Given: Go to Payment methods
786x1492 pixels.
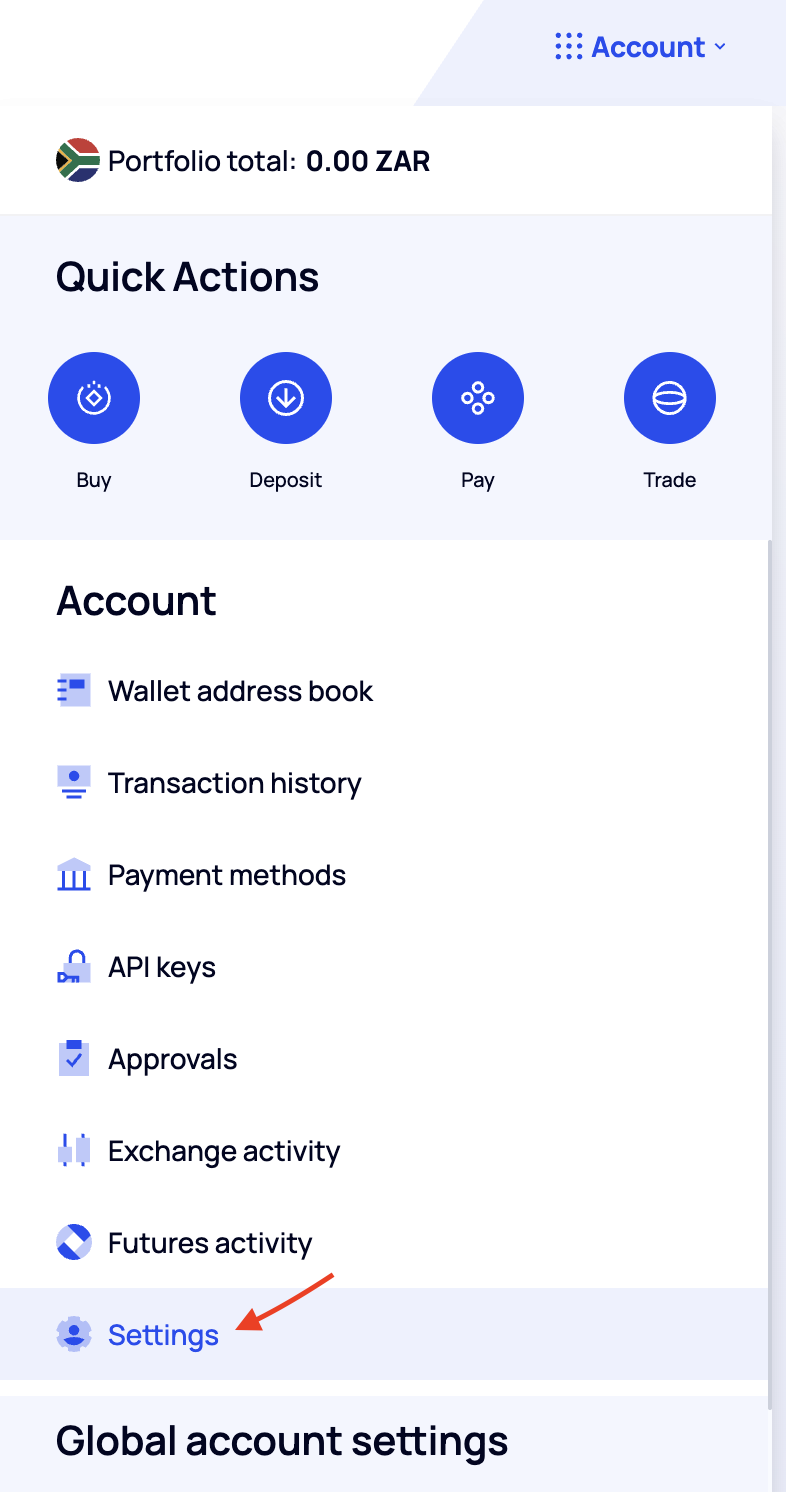Looking at the screenshot, I should [x=226, y=875].
